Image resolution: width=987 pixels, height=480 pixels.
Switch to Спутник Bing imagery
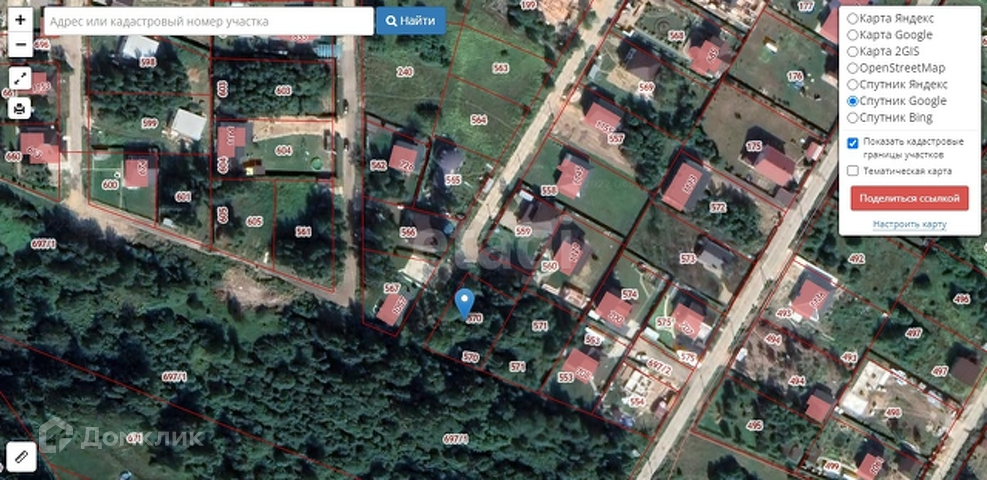[852, 118]
